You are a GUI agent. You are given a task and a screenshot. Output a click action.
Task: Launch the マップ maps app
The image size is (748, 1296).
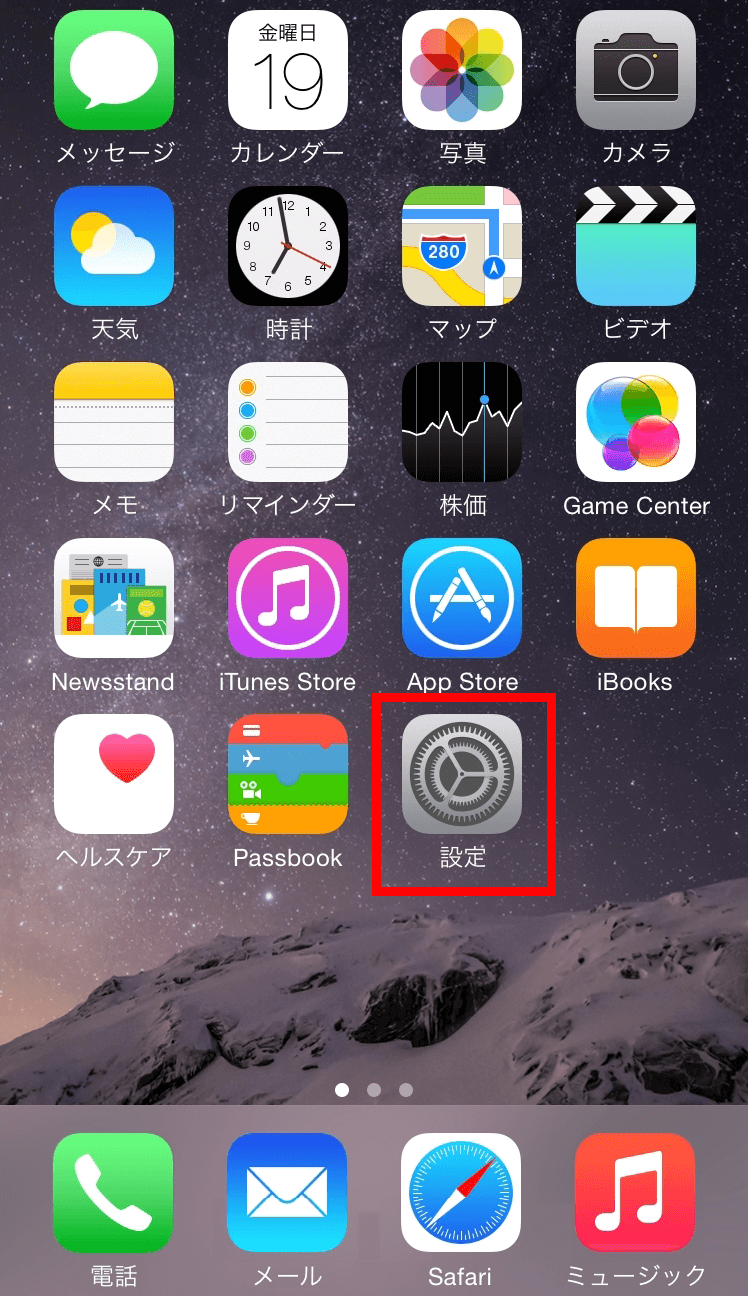(462, 246)
